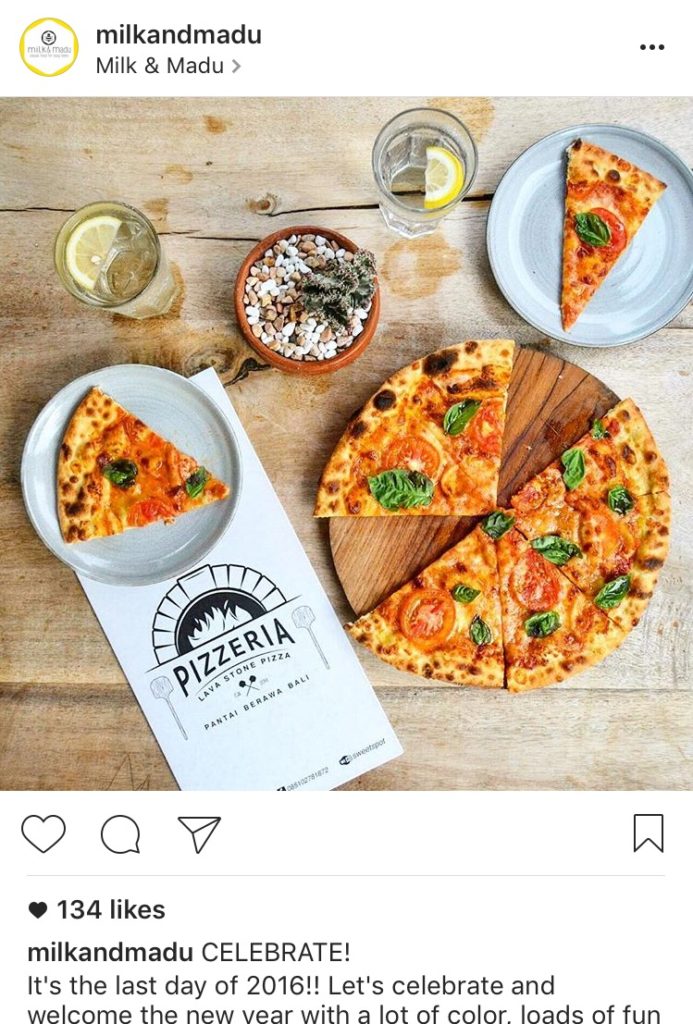Like the pizza post with heart icon

43,833
